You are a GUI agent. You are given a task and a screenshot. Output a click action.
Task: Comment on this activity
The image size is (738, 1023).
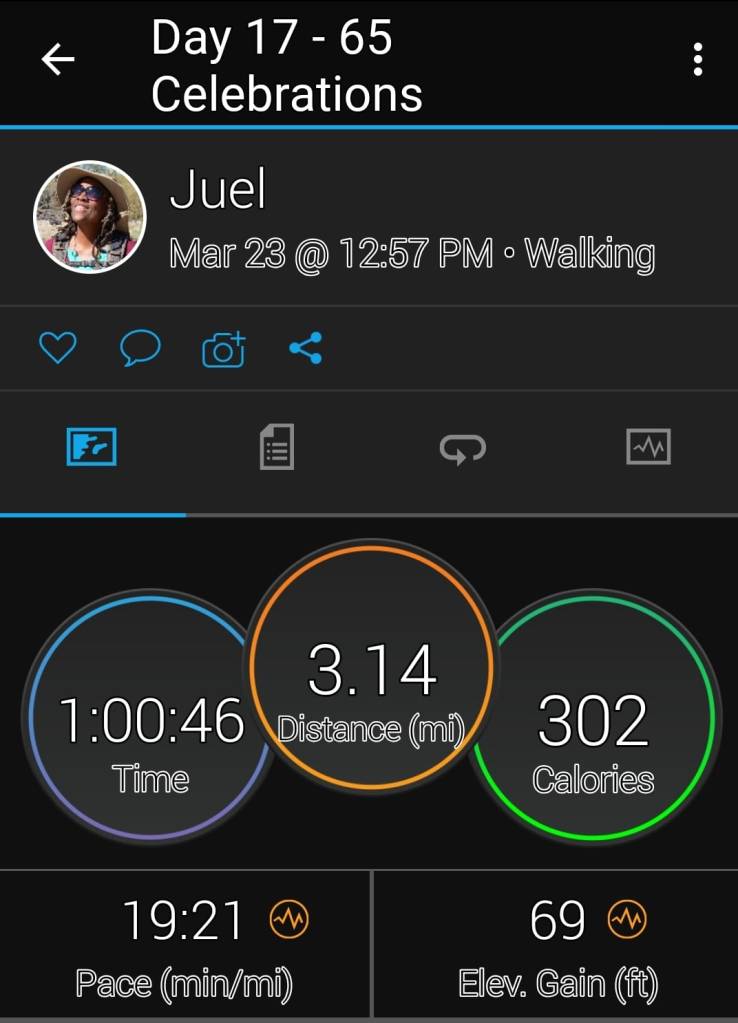pos(140,349)
